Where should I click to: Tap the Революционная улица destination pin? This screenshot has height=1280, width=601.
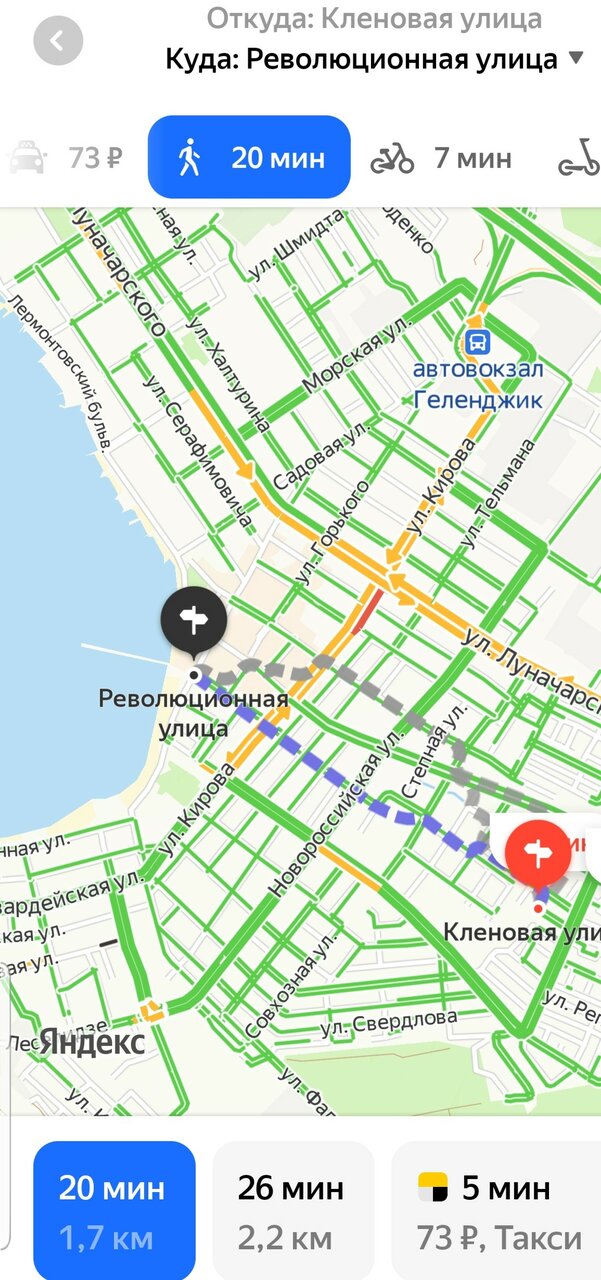(x=194, y=622)
